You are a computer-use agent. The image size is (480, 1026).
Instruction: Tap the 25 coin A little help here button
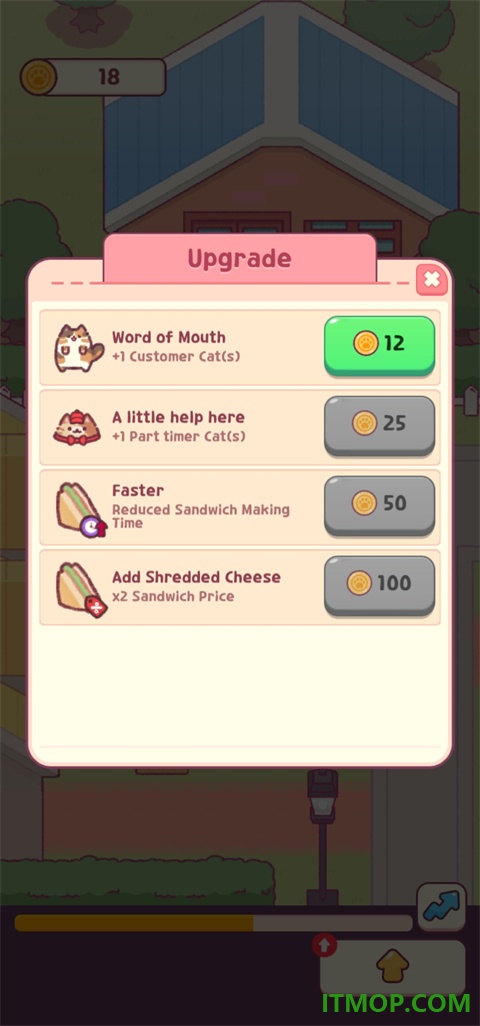coord(379,425)
